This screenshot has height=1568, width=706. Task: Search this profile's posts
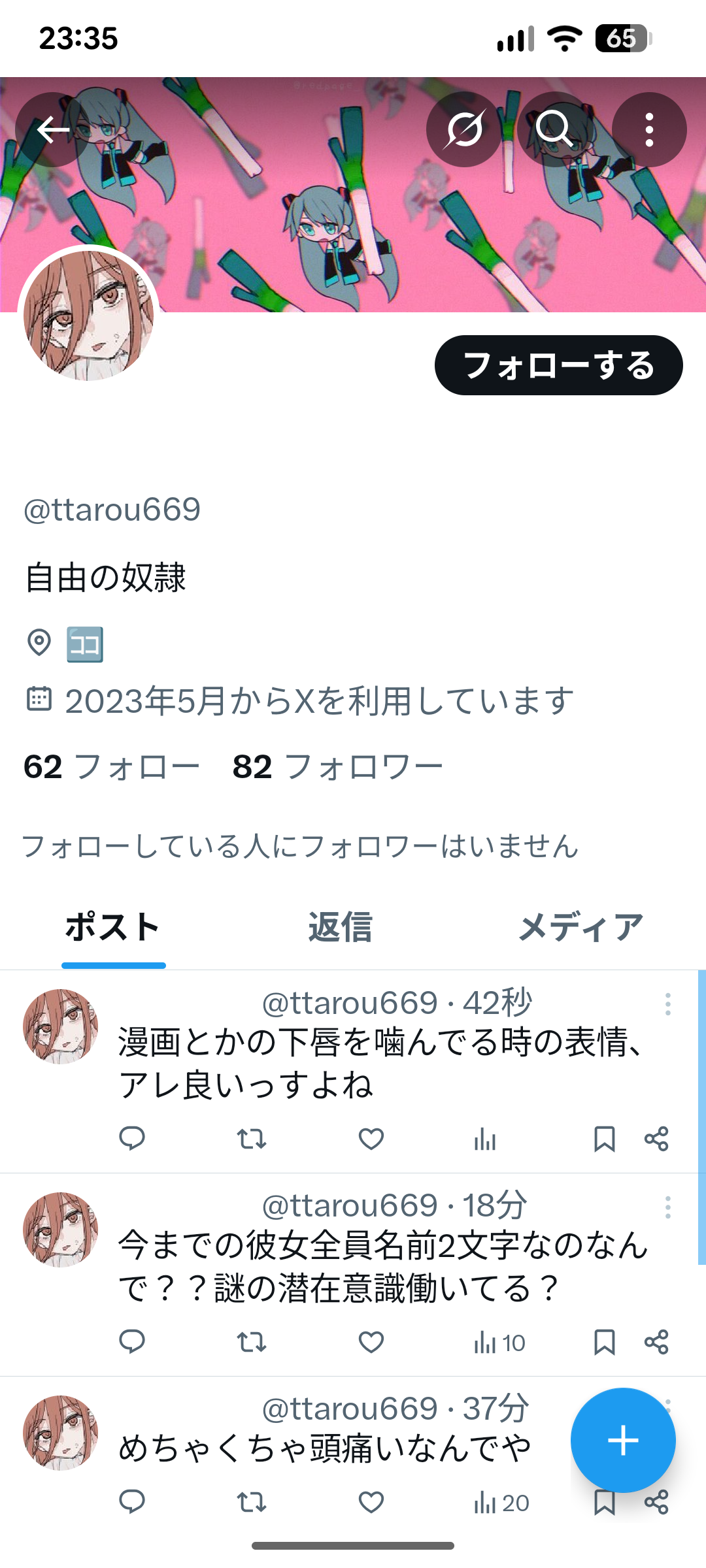(554, 130)
